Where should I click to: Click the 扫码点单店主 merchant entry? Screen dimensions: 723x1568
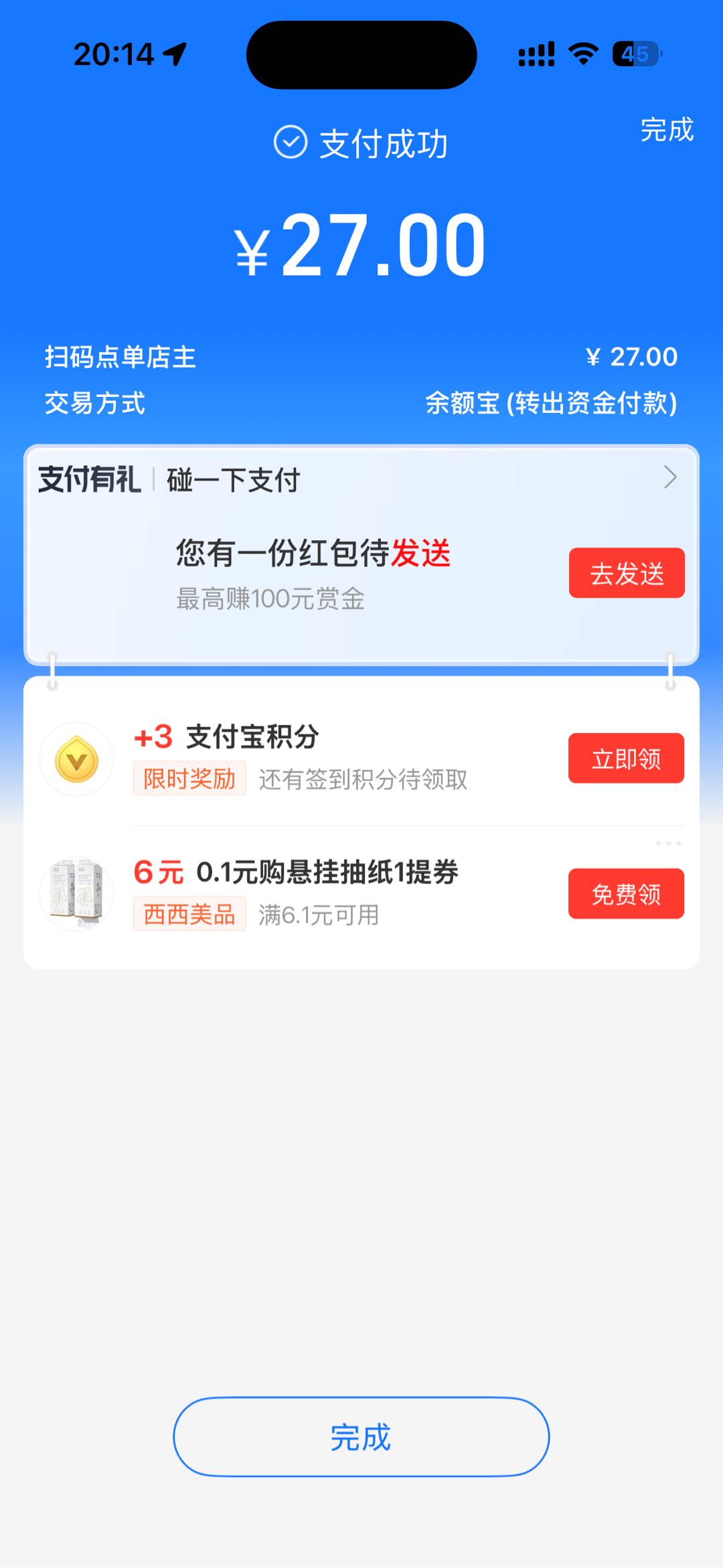coord(119,358)
